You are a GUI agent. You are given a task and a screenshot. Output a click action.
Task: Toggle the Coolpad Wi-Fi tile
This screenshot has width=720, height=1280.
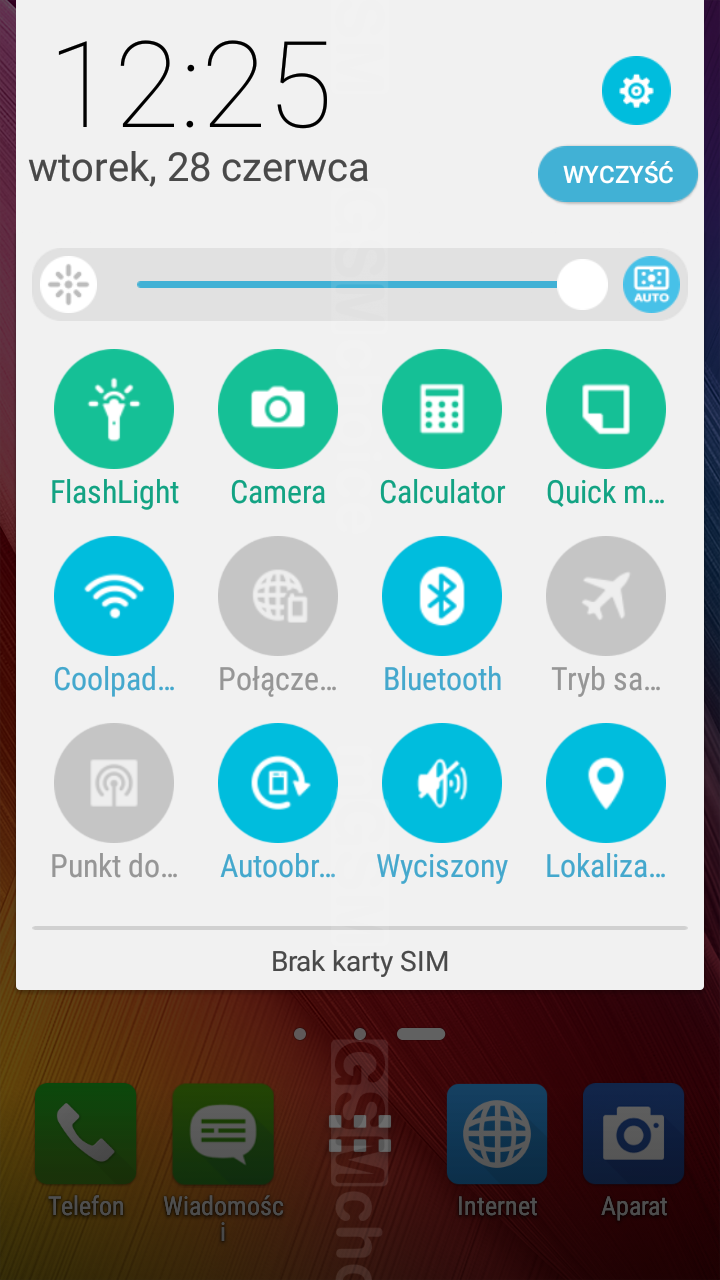click(x=114, y=596)
